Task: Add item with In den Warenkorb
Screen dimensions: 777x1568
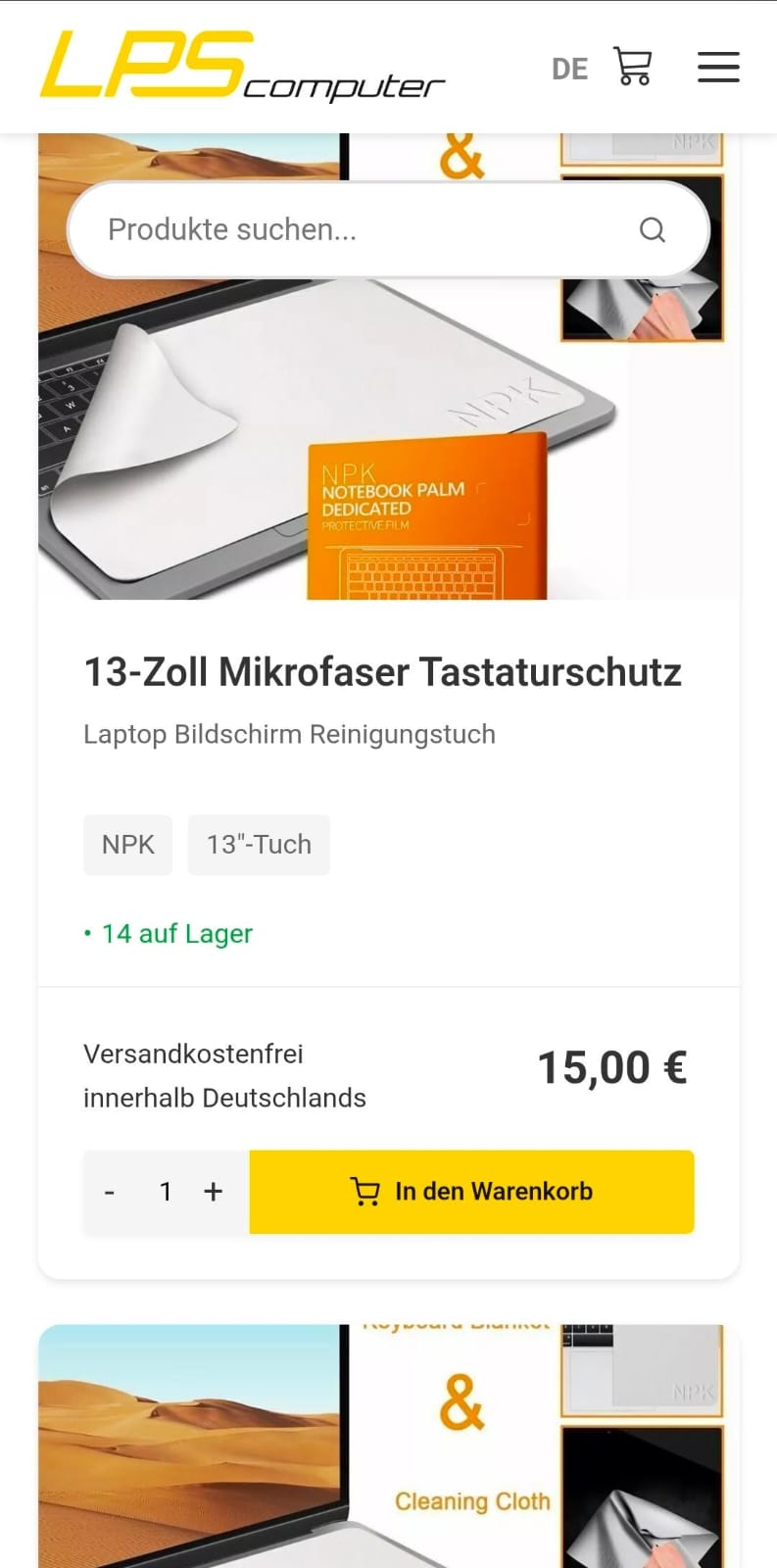Action: tap(471, 1192)
